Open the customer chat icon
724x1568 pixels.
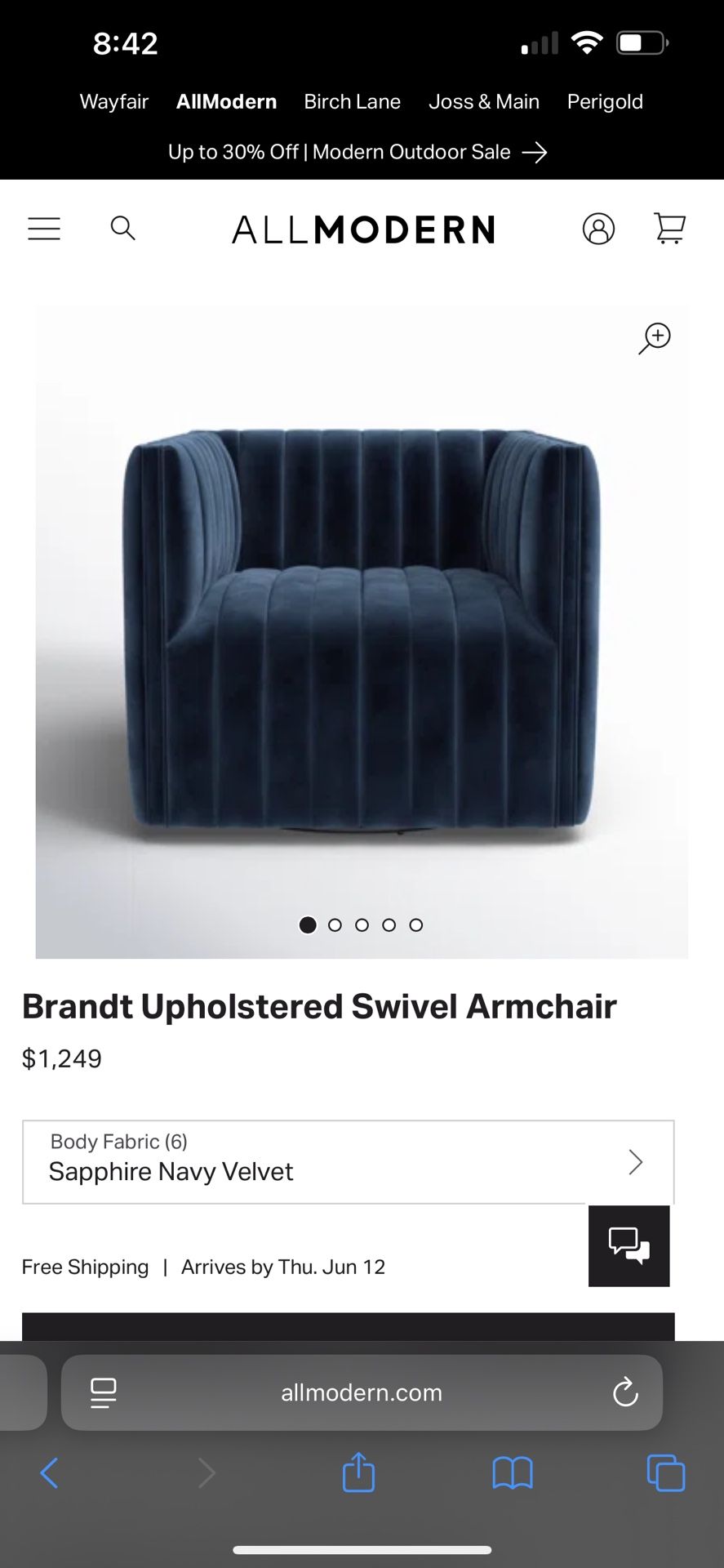point(629,1245)
